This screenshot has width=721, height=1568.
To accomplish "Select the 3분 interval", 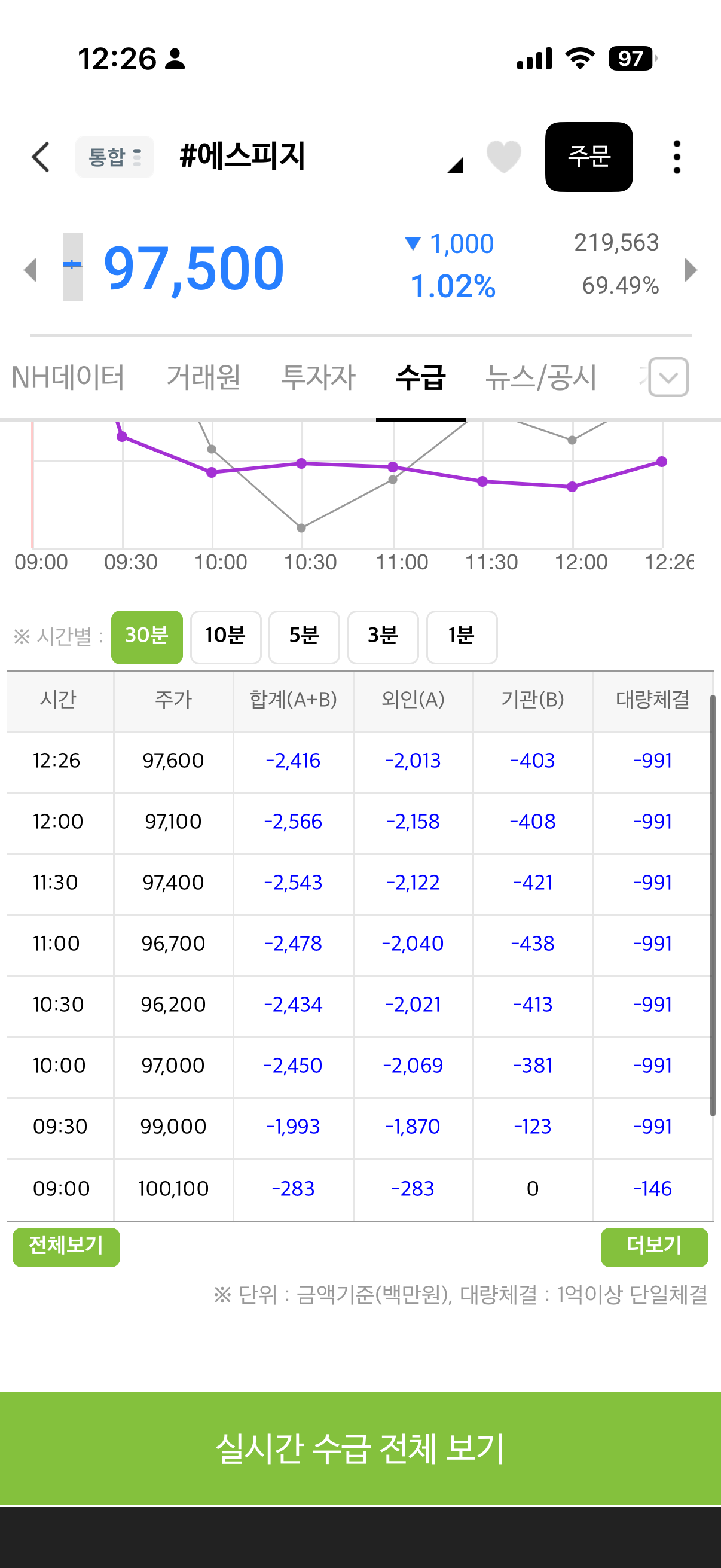I will pos(383,637).
